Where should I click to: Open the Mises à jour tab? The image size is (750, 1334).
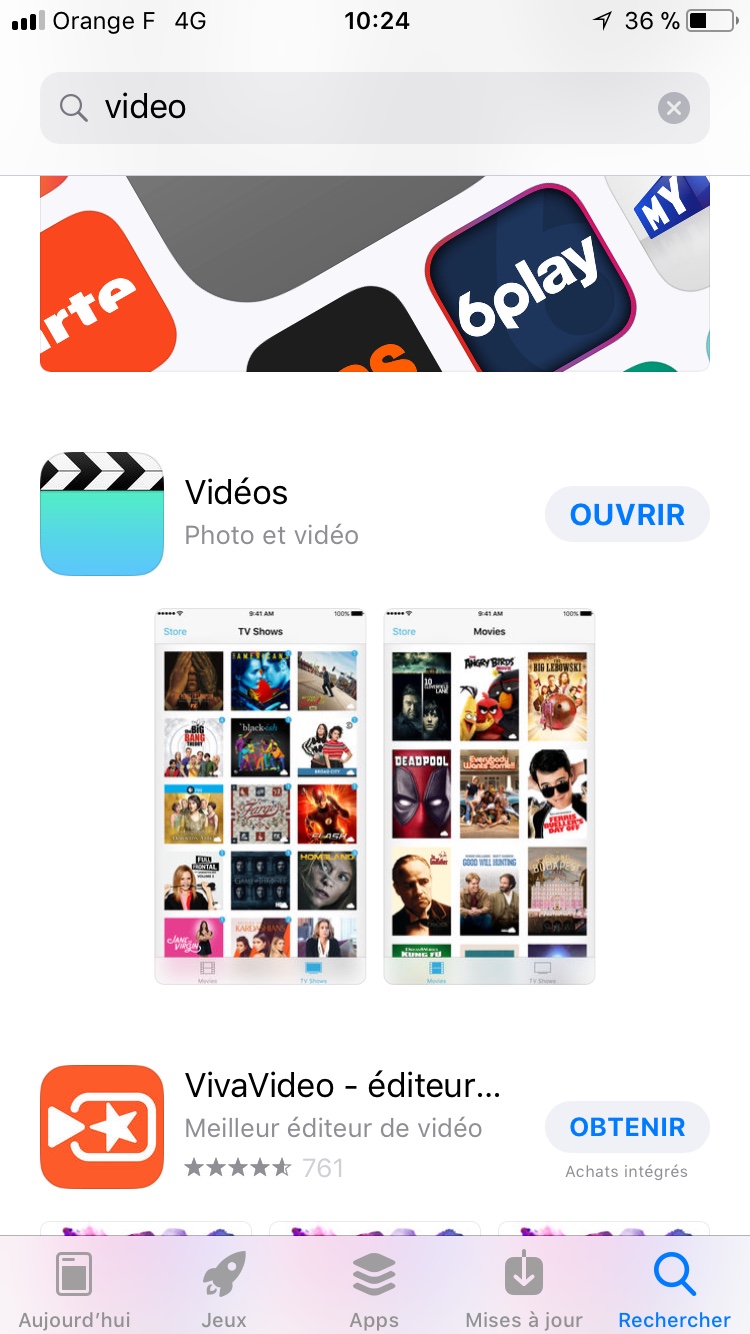pos(523,1290)
